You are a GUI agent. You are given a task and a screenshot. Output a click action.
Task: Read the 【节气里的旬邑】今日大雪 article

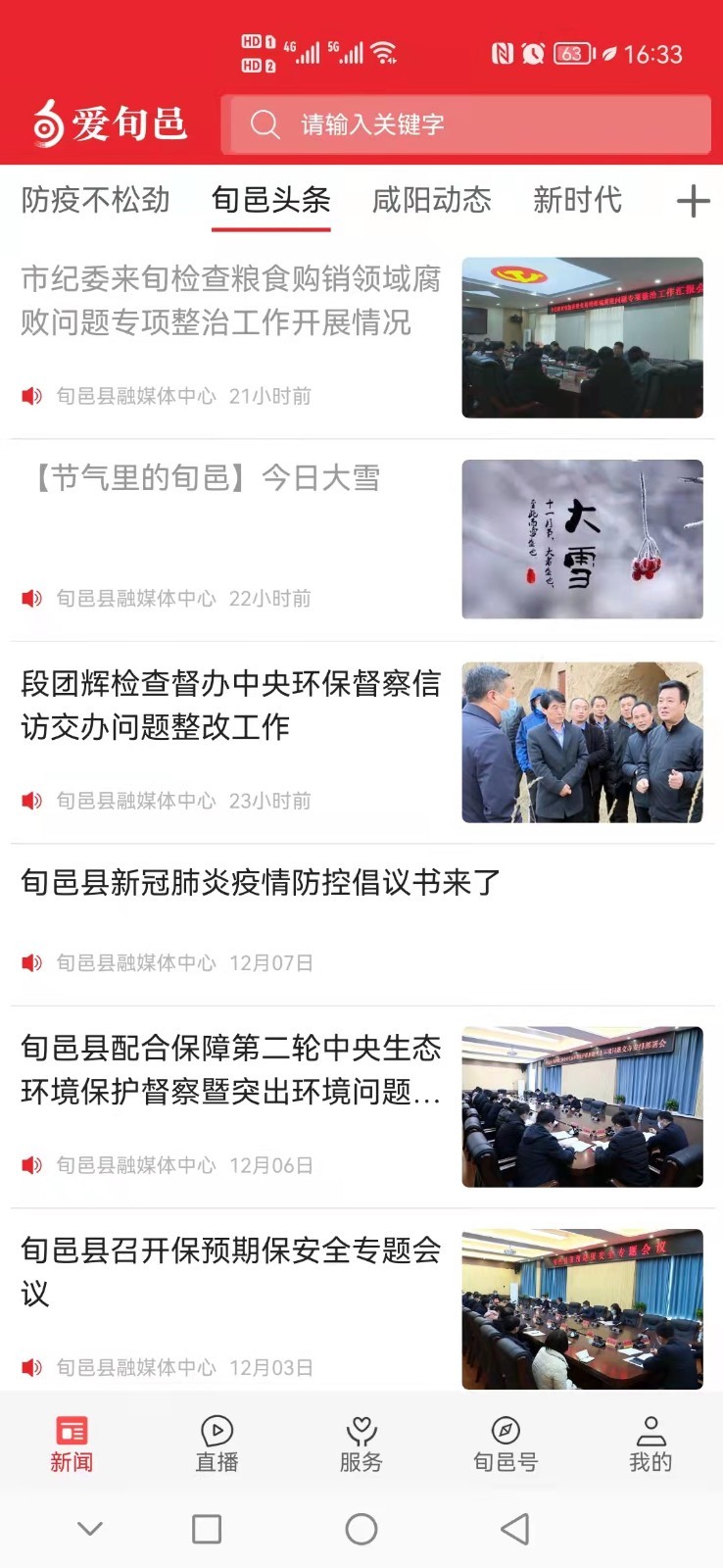(x=206, y=479)
